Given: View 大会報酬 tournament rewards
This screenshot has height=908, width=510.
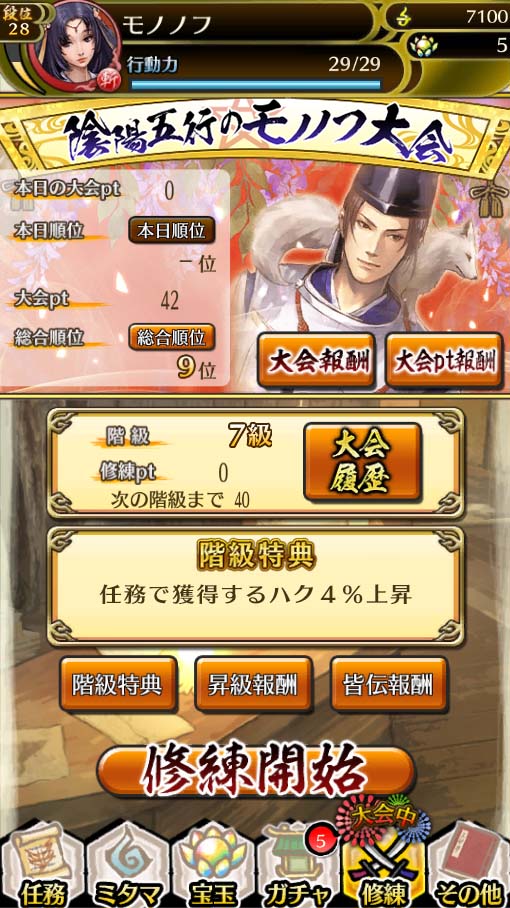Looking at the screenshot, I should tap(317, 360).
